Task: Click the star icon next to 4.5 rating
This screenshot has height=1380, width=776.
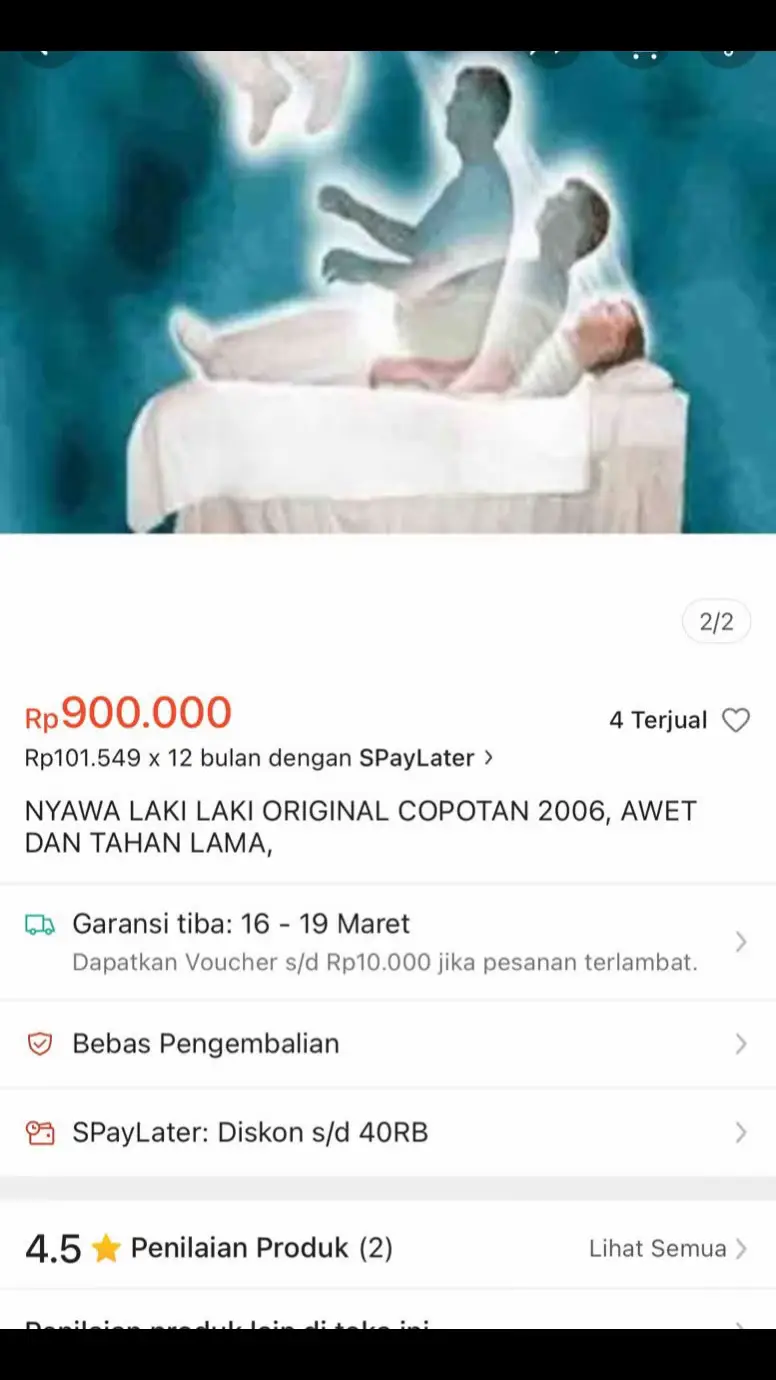Action: pyautogui.click(x=107, y=1248)
